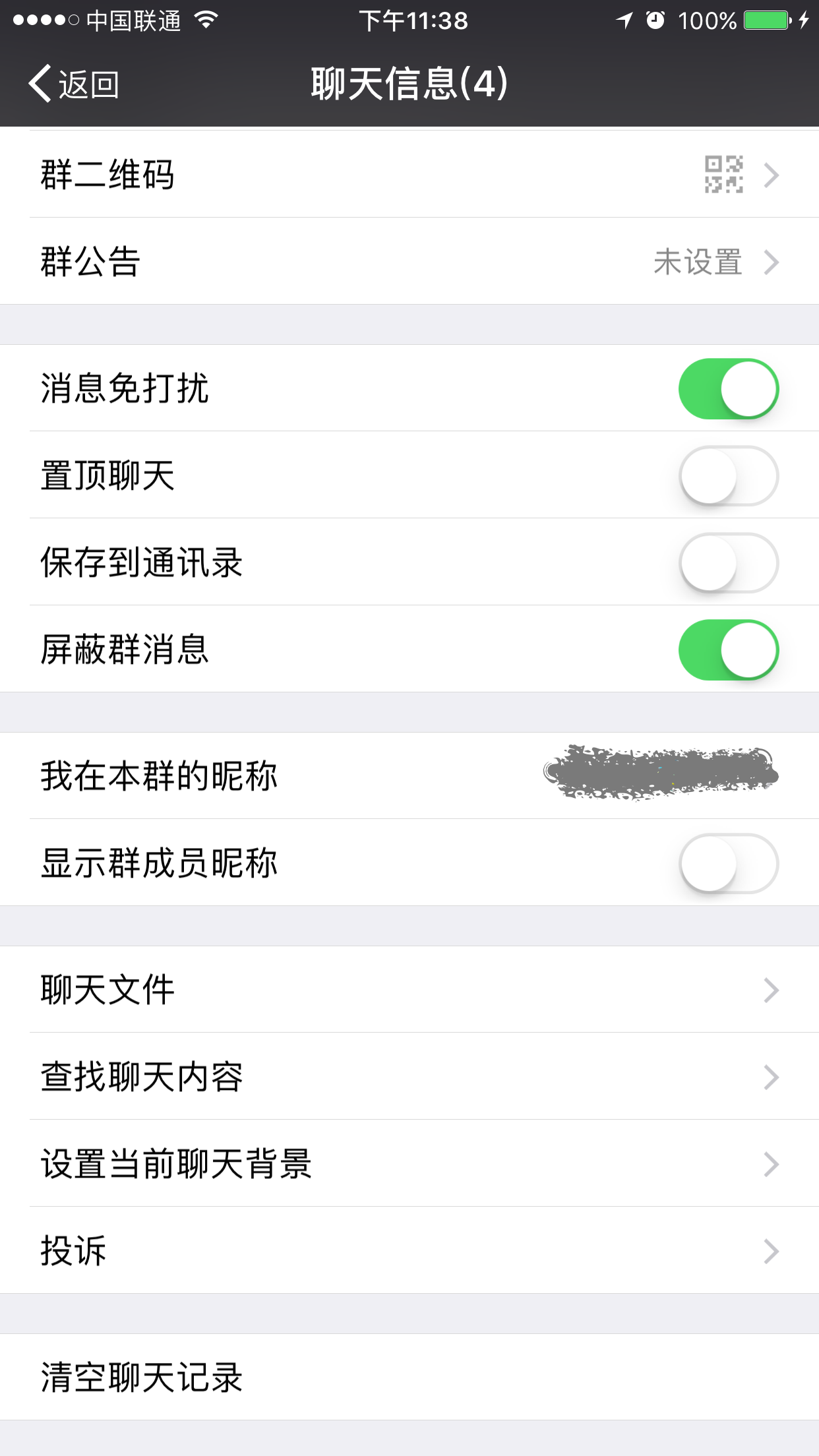Open 设置当前聊天背景 background settings
This screenshot has height=1456, width=819.
[x=409, y=1164]
